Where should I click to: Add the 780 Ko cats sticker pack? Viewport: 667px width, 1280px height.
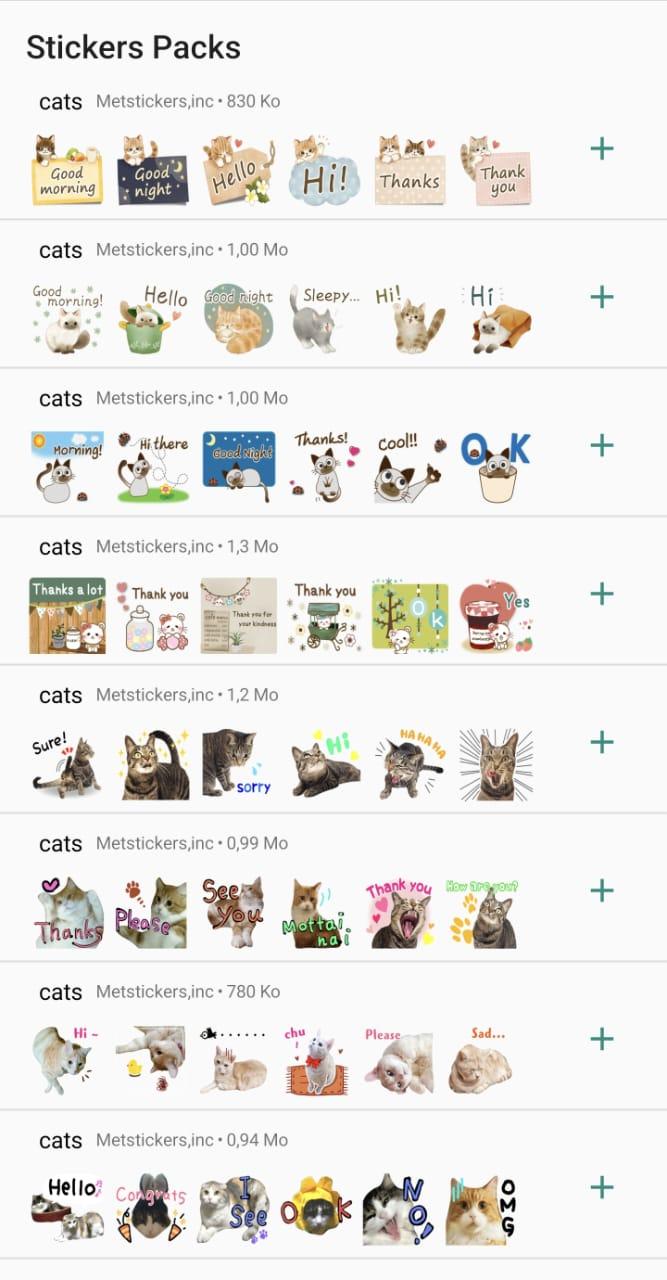pyautogui.click(x=601, y=1039)
